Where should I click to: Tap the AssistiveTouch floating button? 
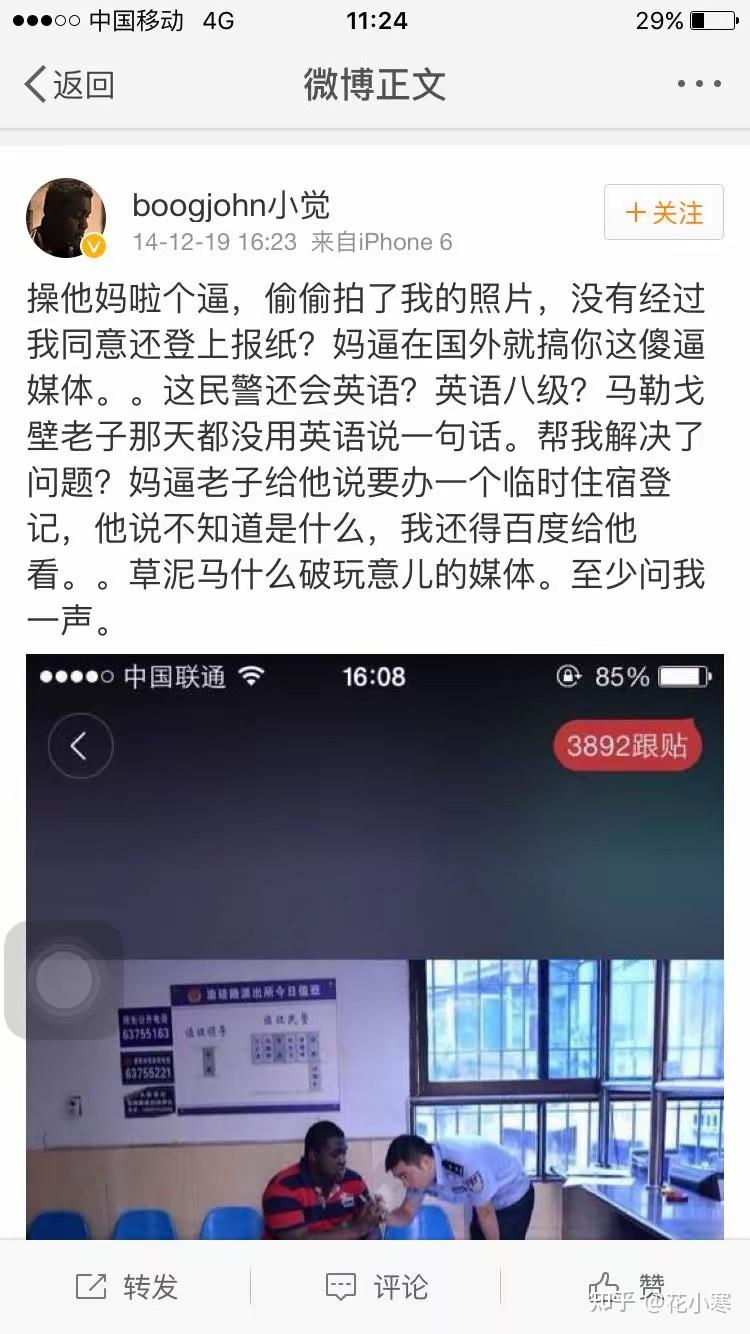[x=63, y=980]
